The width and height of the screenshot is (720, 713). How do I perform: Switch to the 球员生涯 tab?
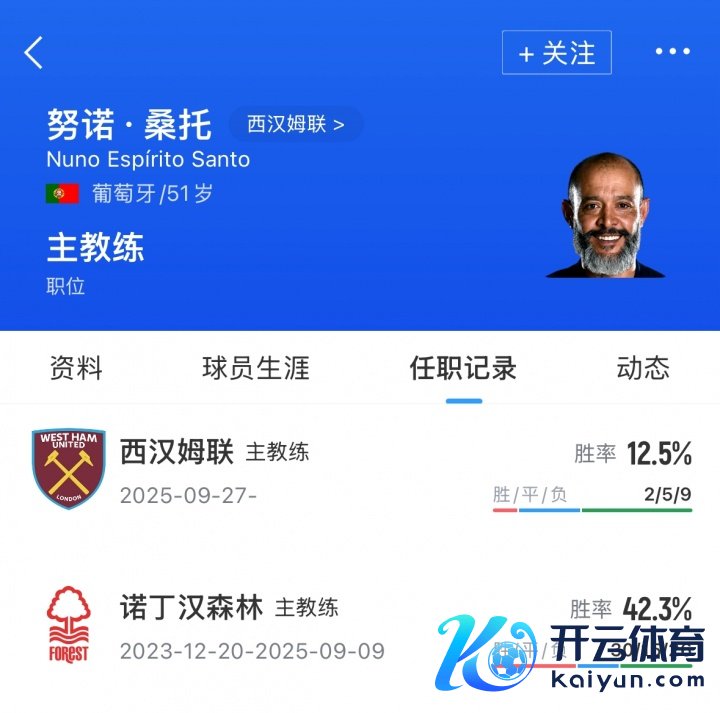coord(256,368)
